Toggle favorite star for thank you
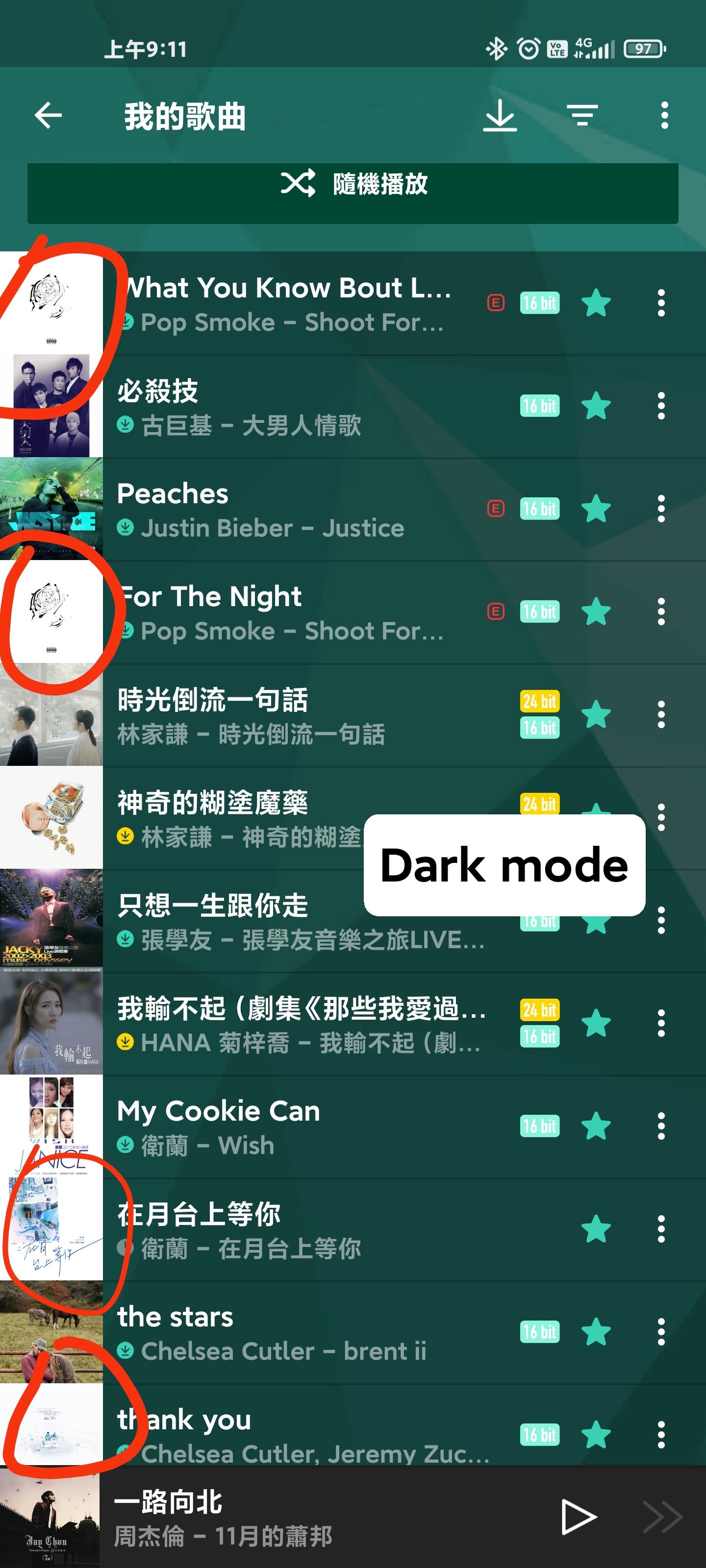This screenshot has width=706, height=1568. [x=596, y=1435]
